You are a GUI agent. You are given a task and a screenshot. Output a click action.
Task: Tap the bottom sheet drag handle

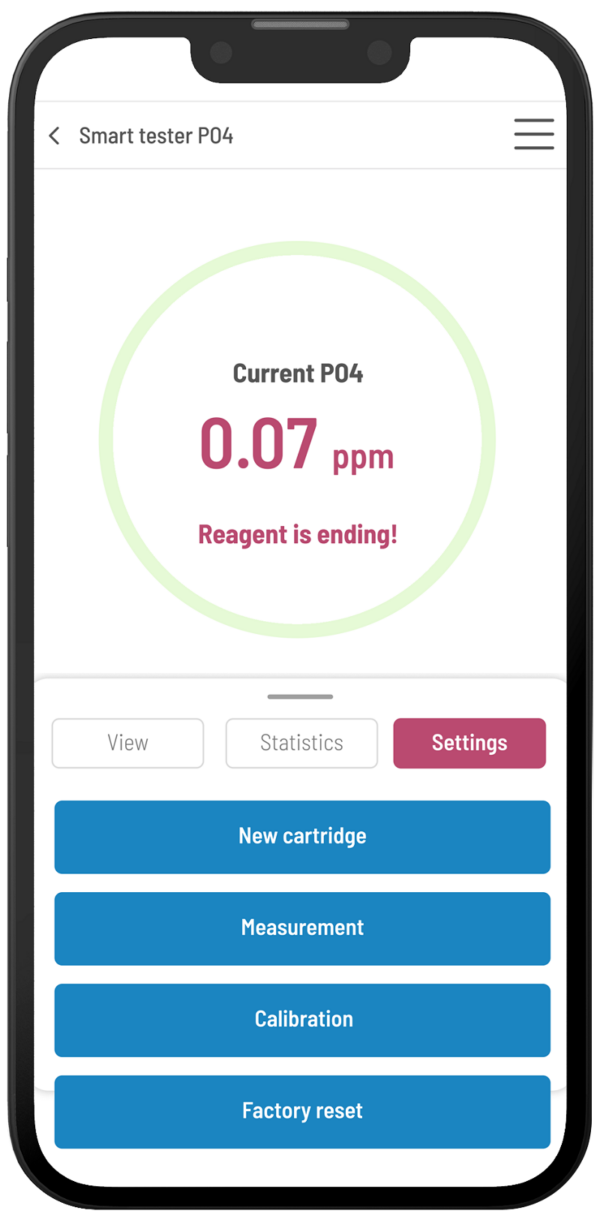point(300,697)
